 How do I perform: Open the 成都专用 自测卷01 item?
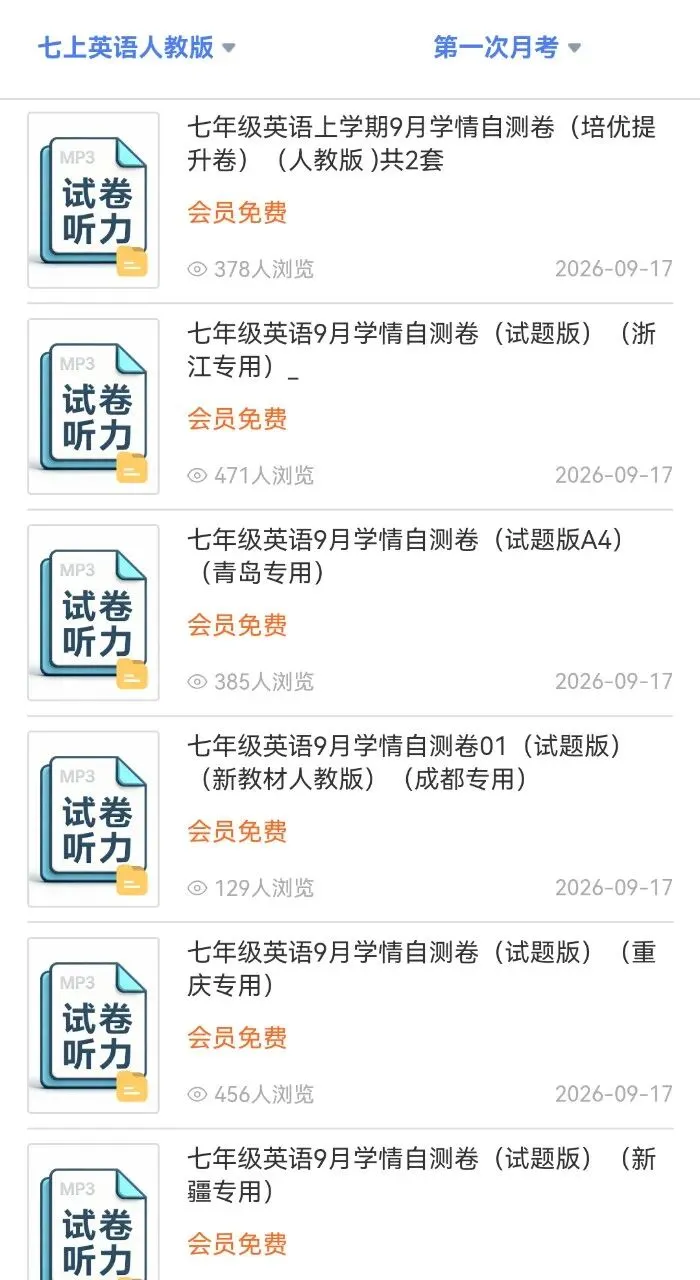tap(350, 818)
